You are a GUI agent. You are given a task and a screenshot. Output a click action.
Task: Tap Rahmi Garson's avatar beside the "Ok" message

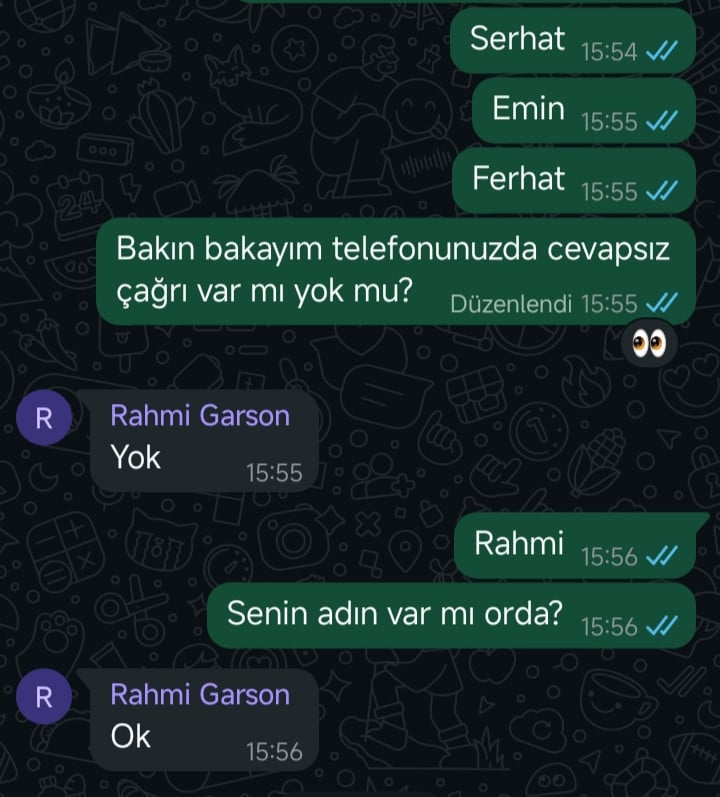[x=44, y=697]
